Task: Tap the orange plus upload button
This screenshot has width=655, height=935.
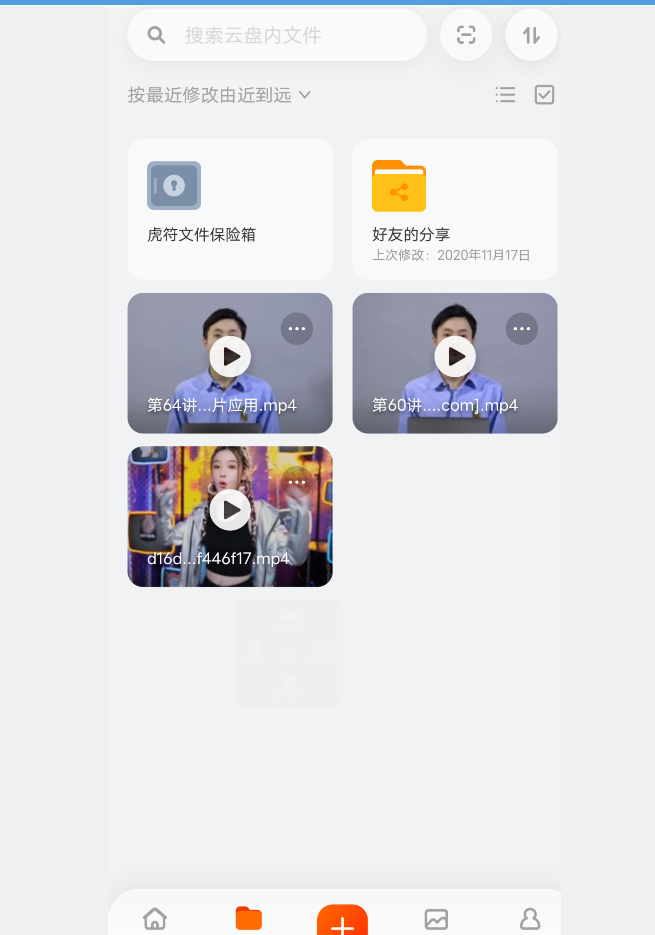Action: pos(342,922)
